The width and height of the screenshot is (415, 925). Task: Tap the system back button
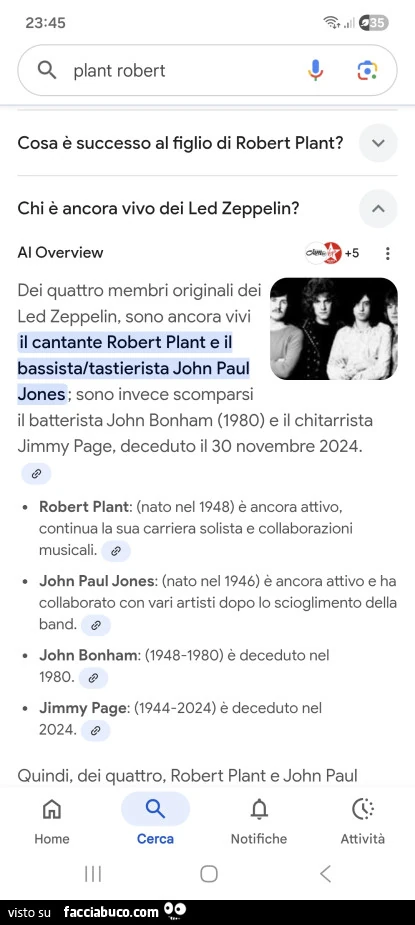coord(325,874)
